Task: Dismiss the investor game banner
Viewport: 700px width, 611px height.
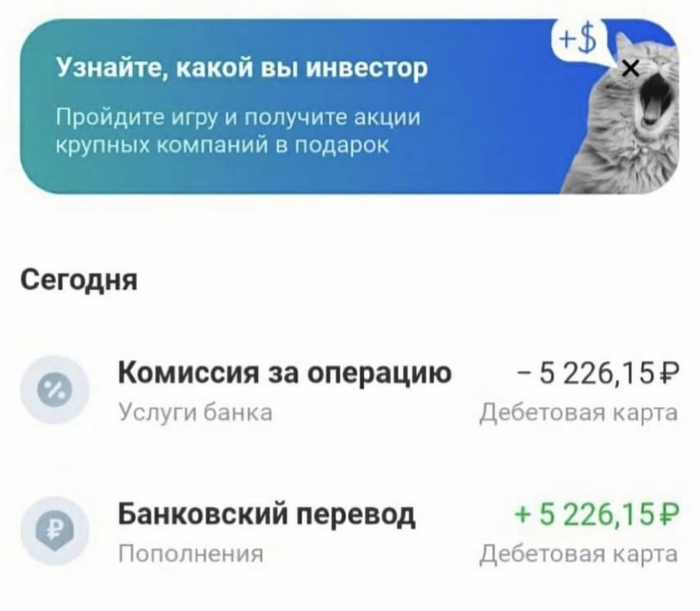Action: tap(629, 69)
